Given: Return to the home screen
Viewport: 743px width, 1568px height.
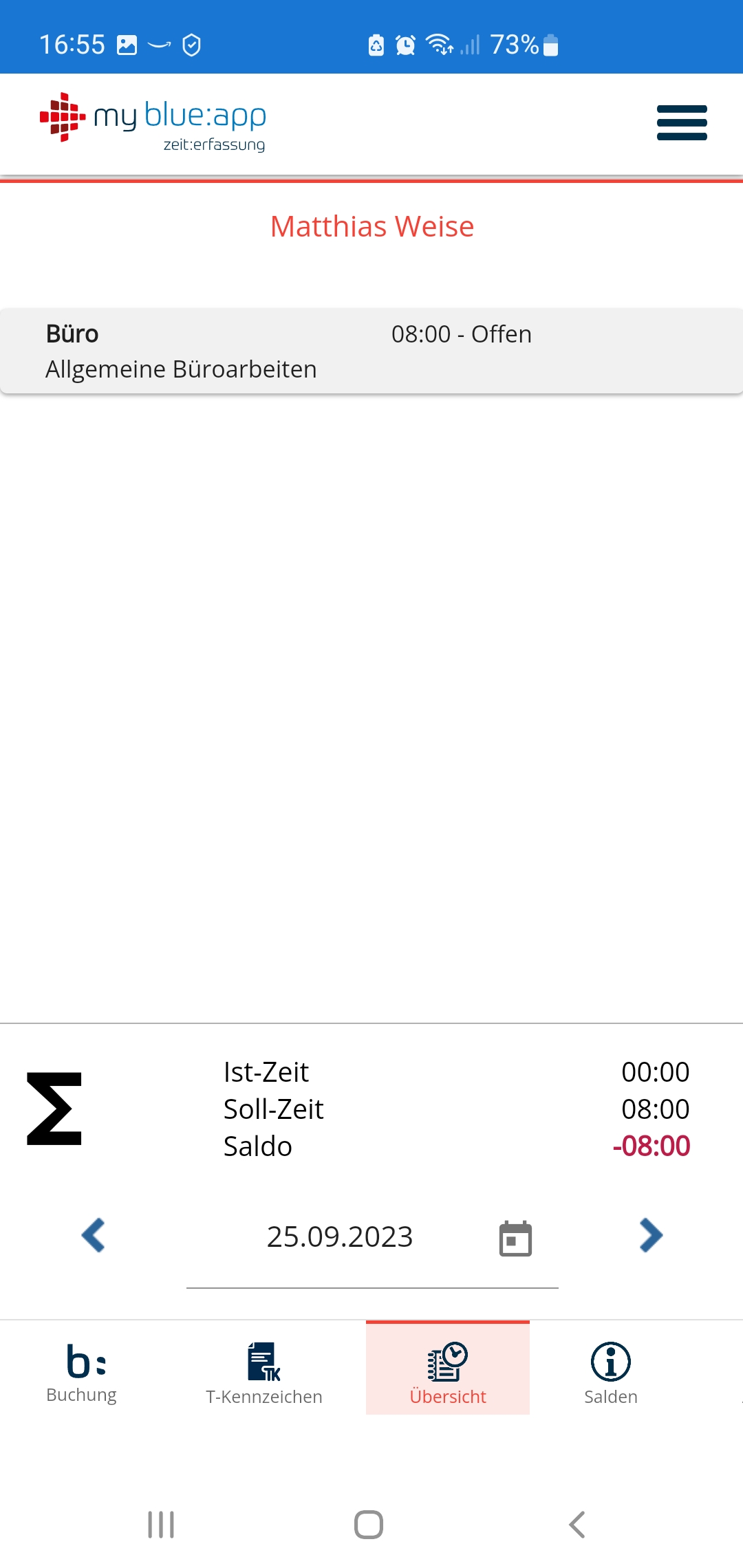Looking at the screenshot, I should [369, 1525].
